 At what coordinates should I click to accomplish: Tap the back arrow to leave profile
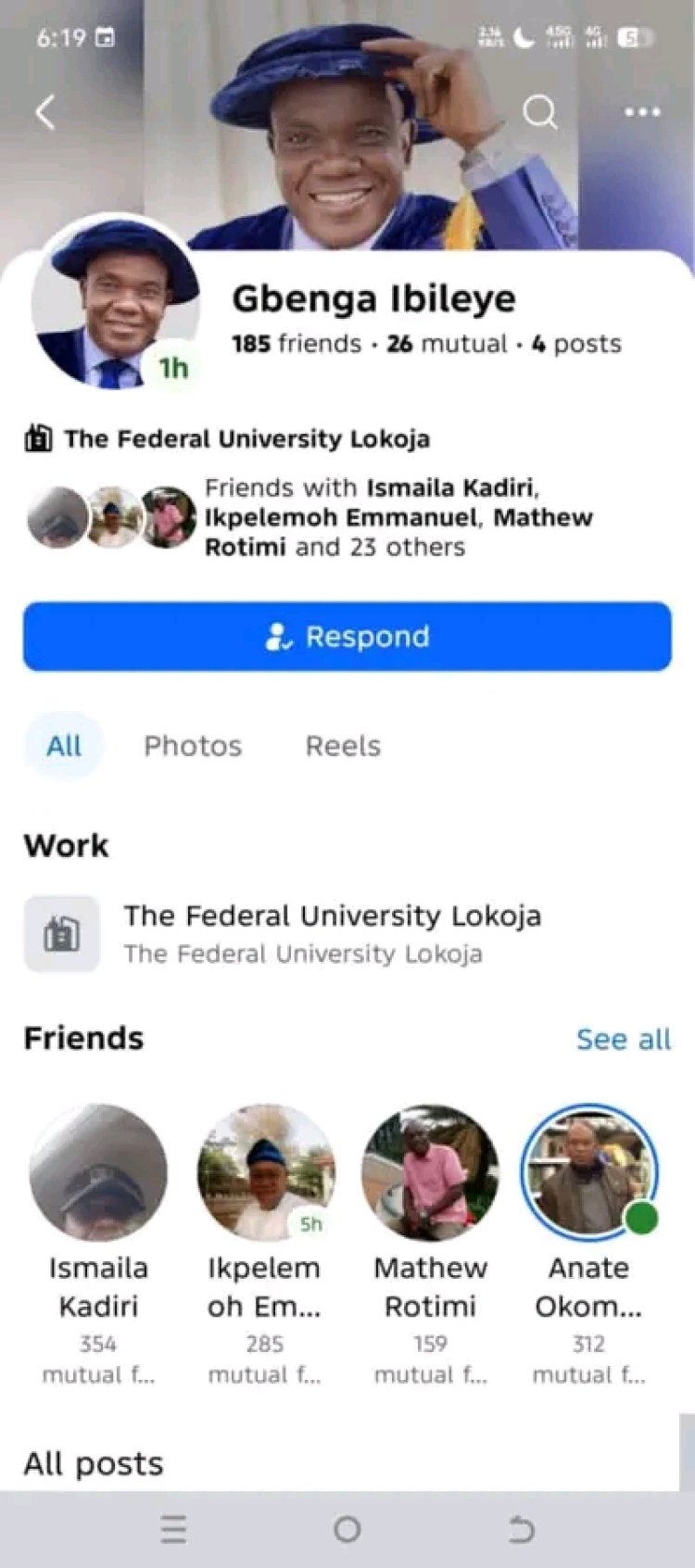(x=44, y=113)
